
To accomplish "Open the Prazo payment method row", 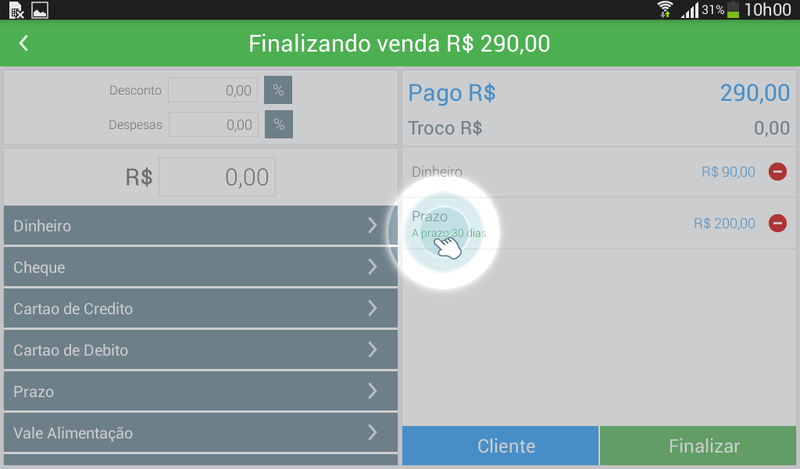I will click(200, 392).
